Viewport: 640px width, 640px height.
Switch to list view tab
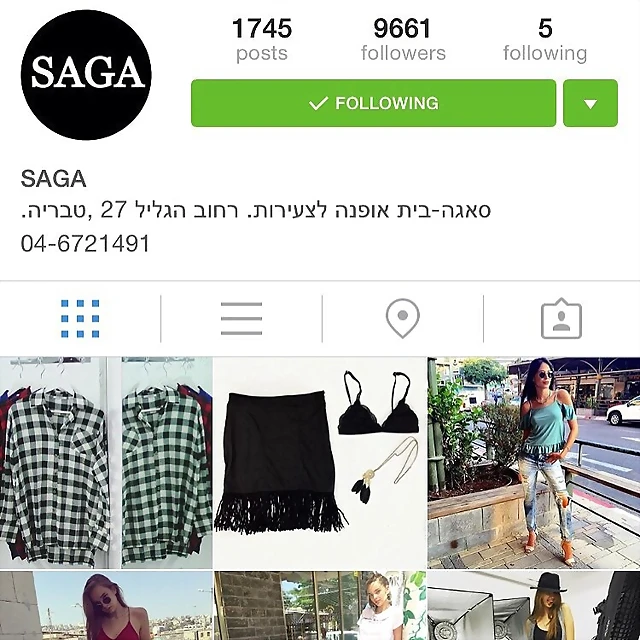click(241, 319)
